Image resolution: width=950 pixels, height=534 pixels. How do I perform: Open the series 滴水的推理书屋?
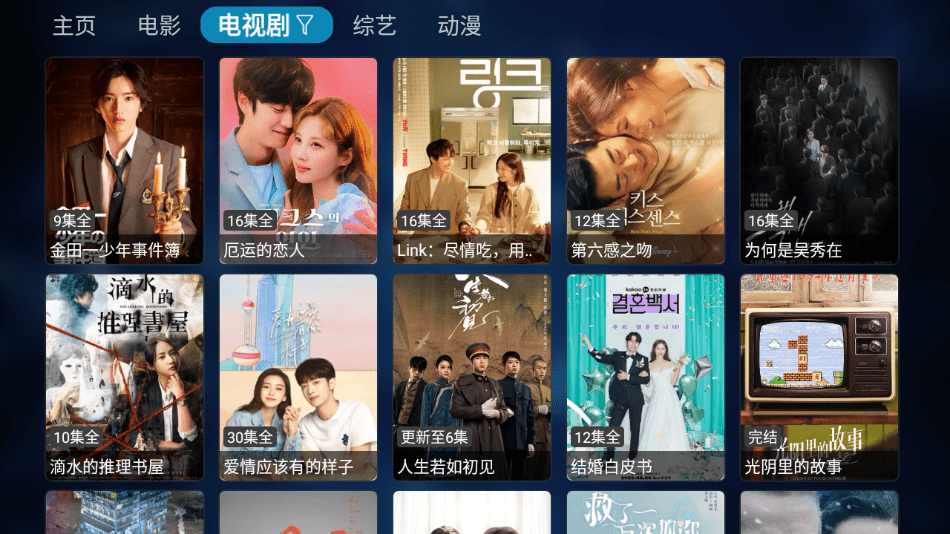125,377
